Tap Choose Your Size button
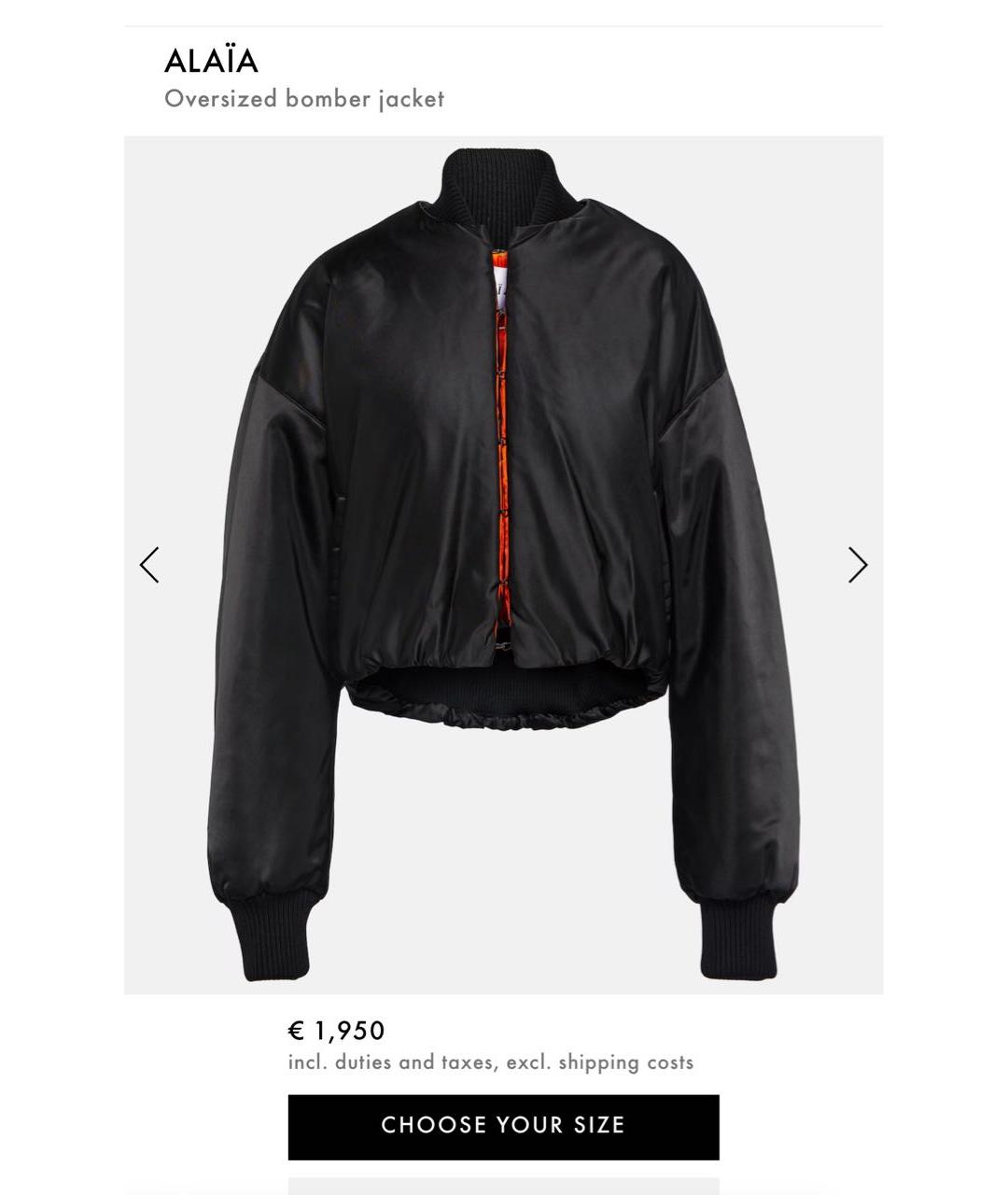The width and height of the screenshot is (1008, 1195). tap(503, 1126)
